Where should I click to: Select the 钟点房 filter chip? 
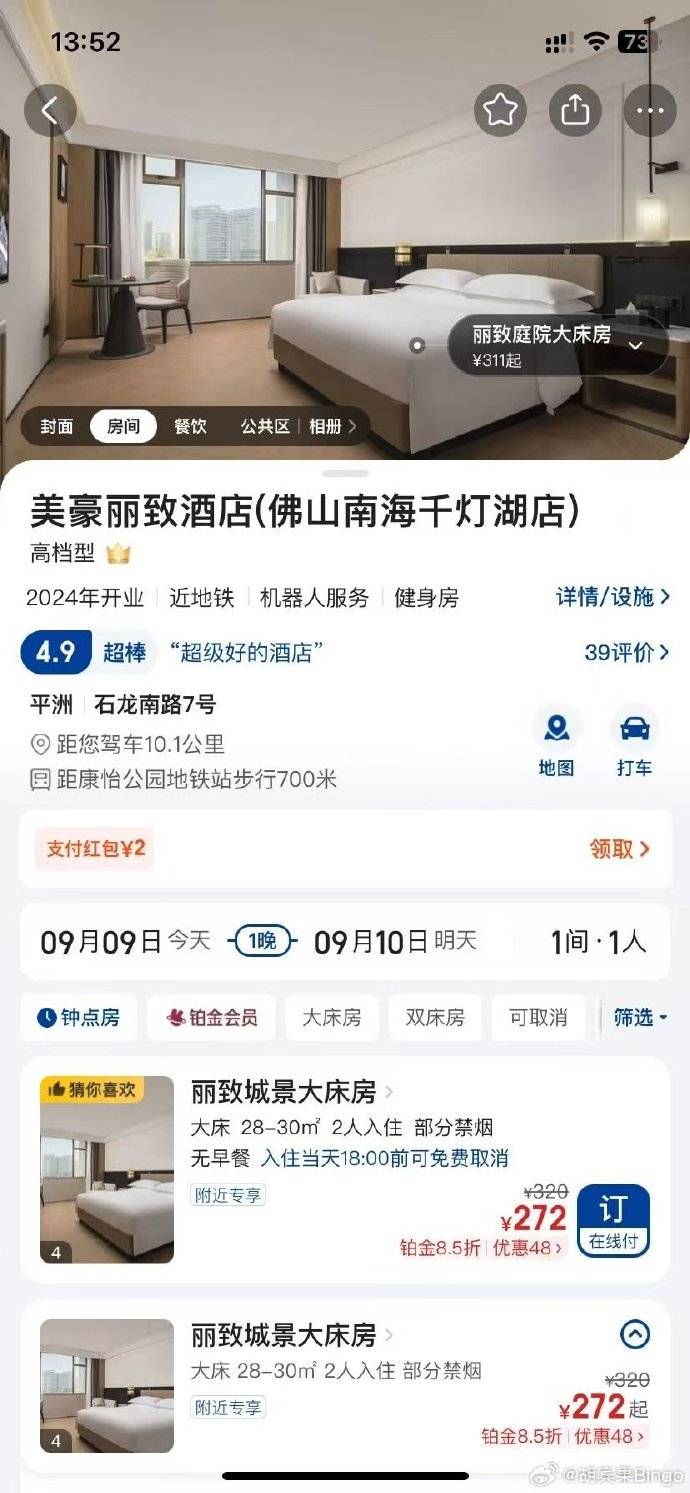click(x=78, y=1017)
